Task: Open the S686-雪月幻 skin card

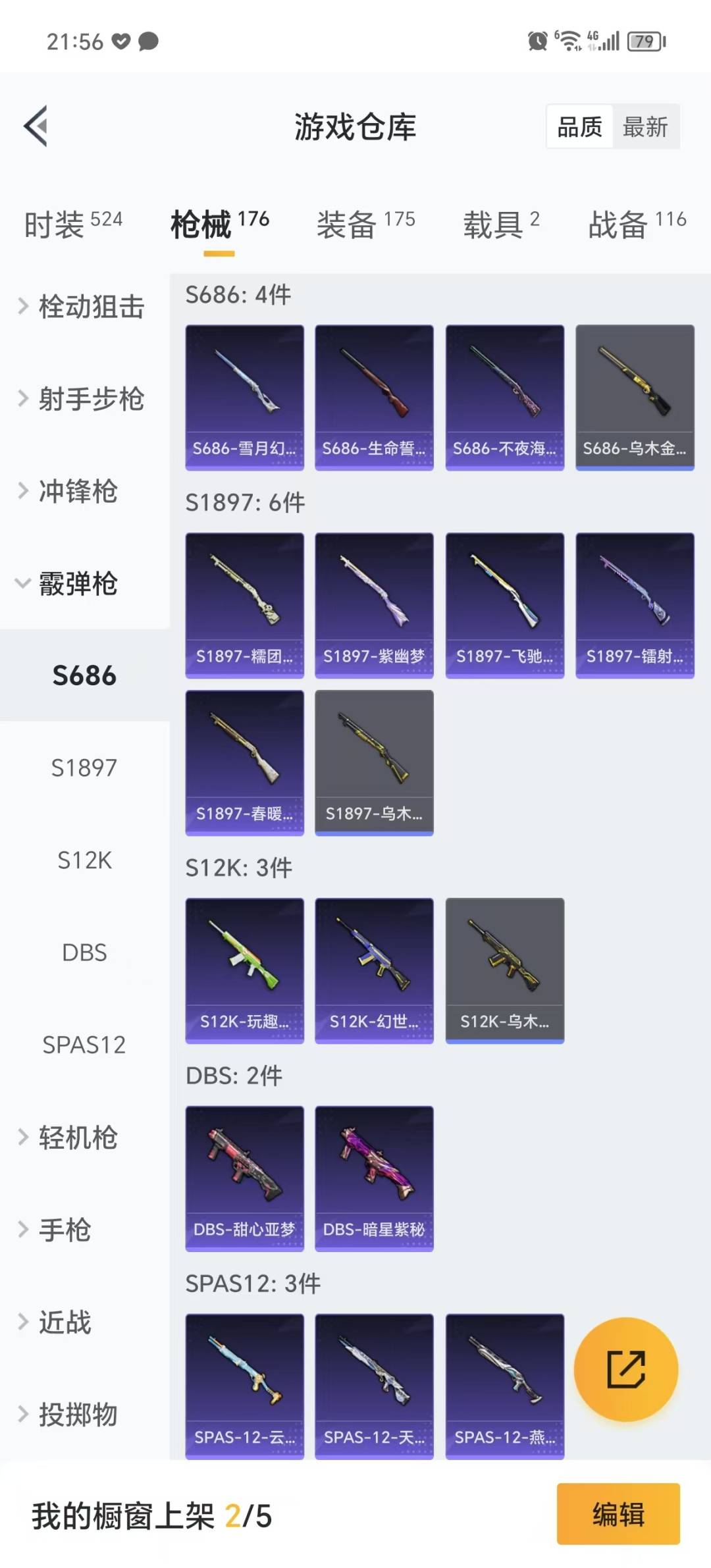Action: click(244, 397)
